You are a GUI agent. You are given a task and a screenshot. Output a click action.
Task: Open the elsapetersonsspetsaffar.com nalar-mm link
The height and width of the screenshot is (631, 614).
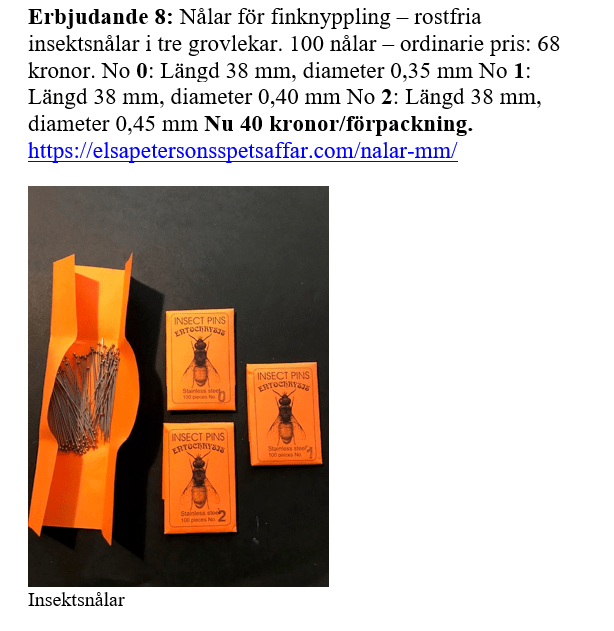pos(242,151)
